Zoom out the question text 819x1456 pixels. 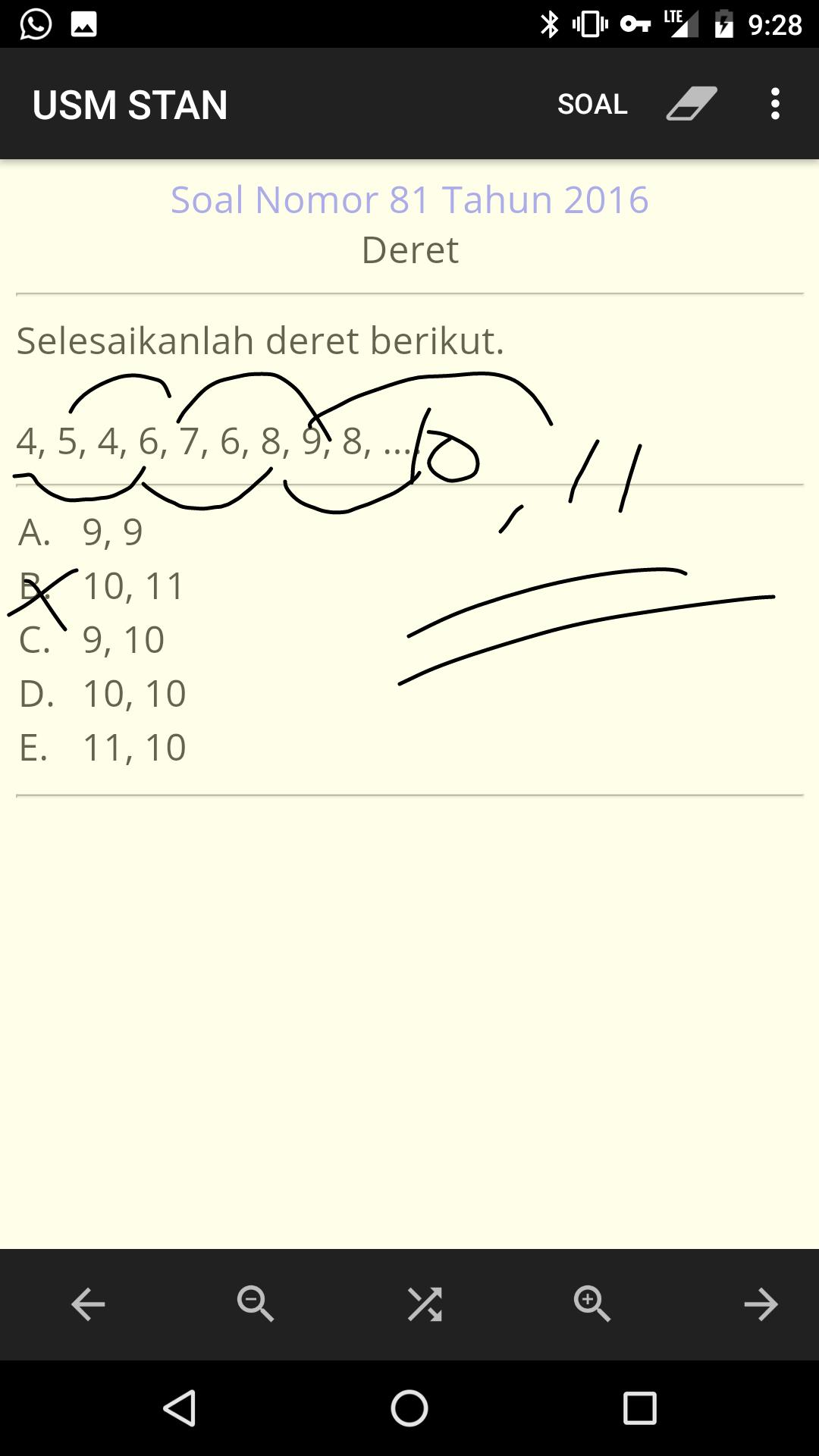click(255, 1304)
